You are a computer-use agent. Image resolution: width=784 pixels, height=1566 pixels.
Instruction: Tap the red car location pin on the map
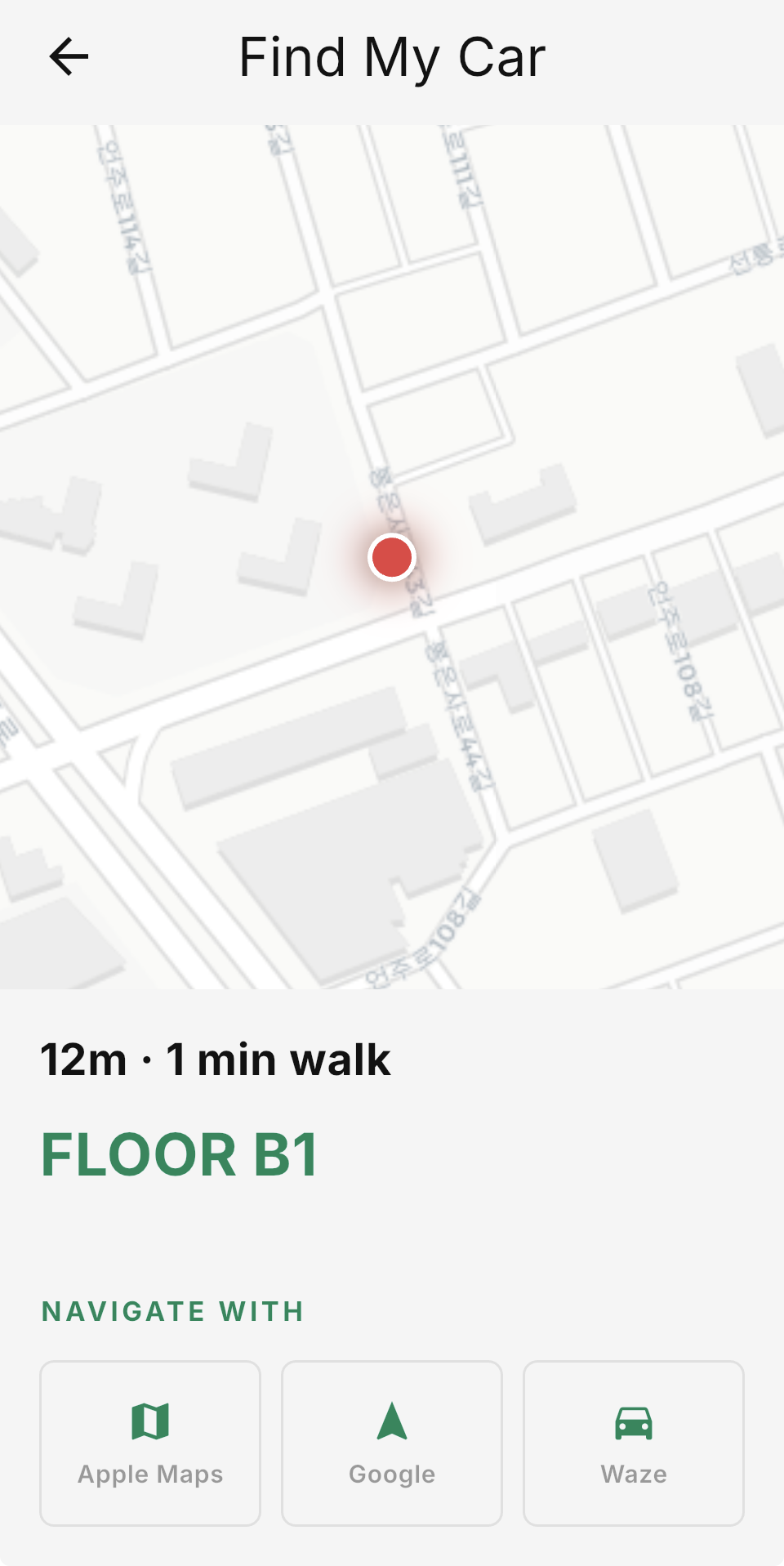pyautogui.click(x=391, y=556)
